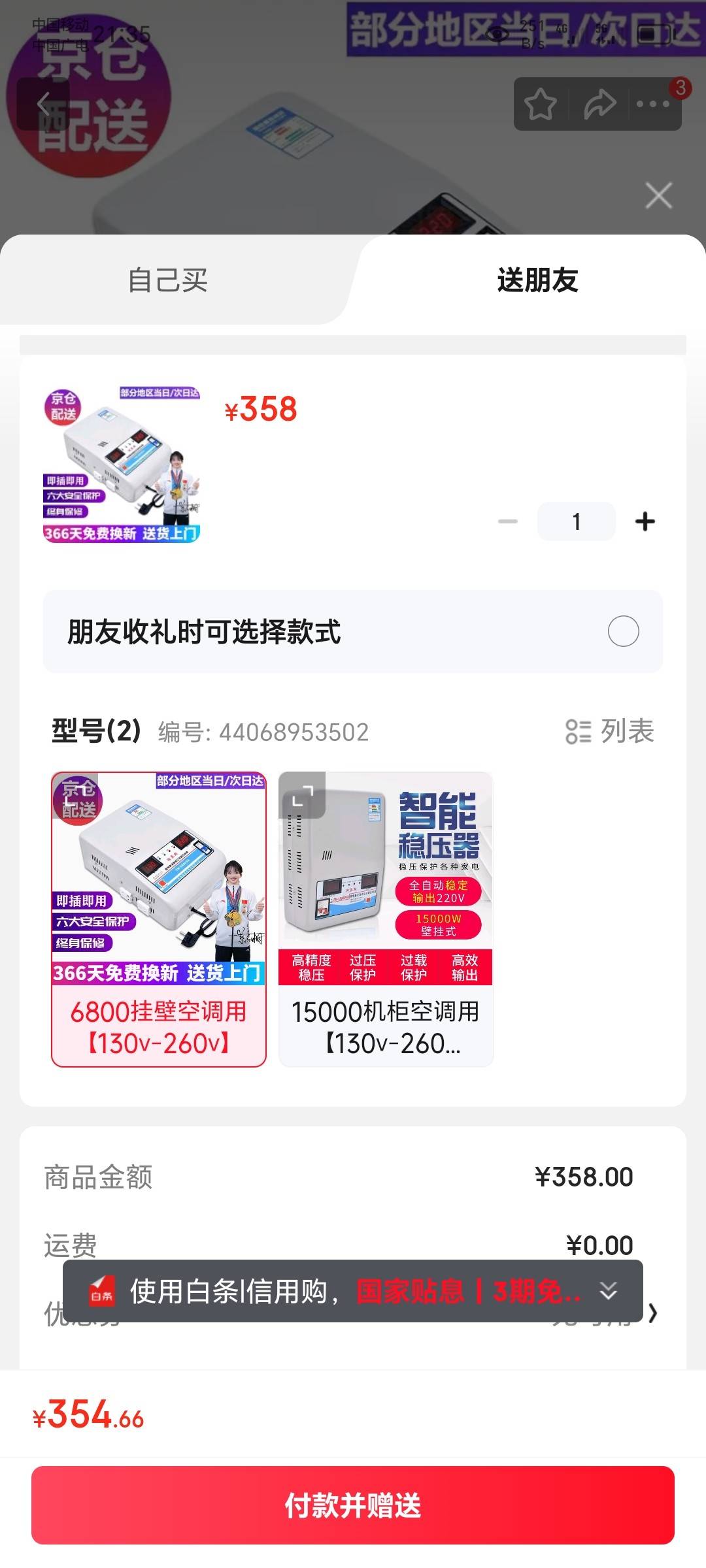Select the 送朋友 tab
Screen dimensions: 706x1568
[x=537, y=280]
